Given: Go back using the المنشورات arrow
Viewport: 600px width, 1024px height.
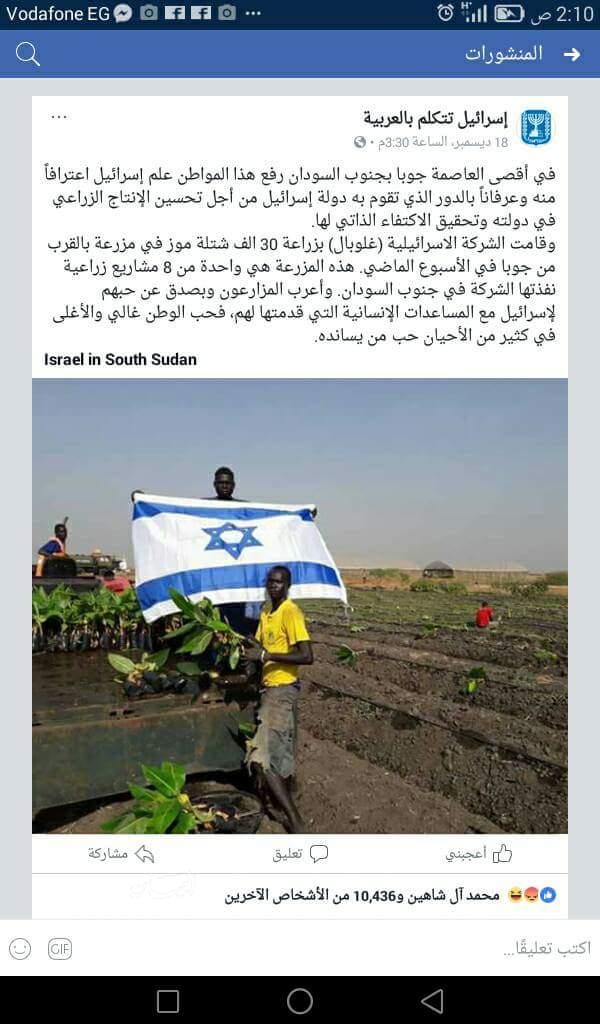Looking at the screenshot, I should (x=572, y=54).
